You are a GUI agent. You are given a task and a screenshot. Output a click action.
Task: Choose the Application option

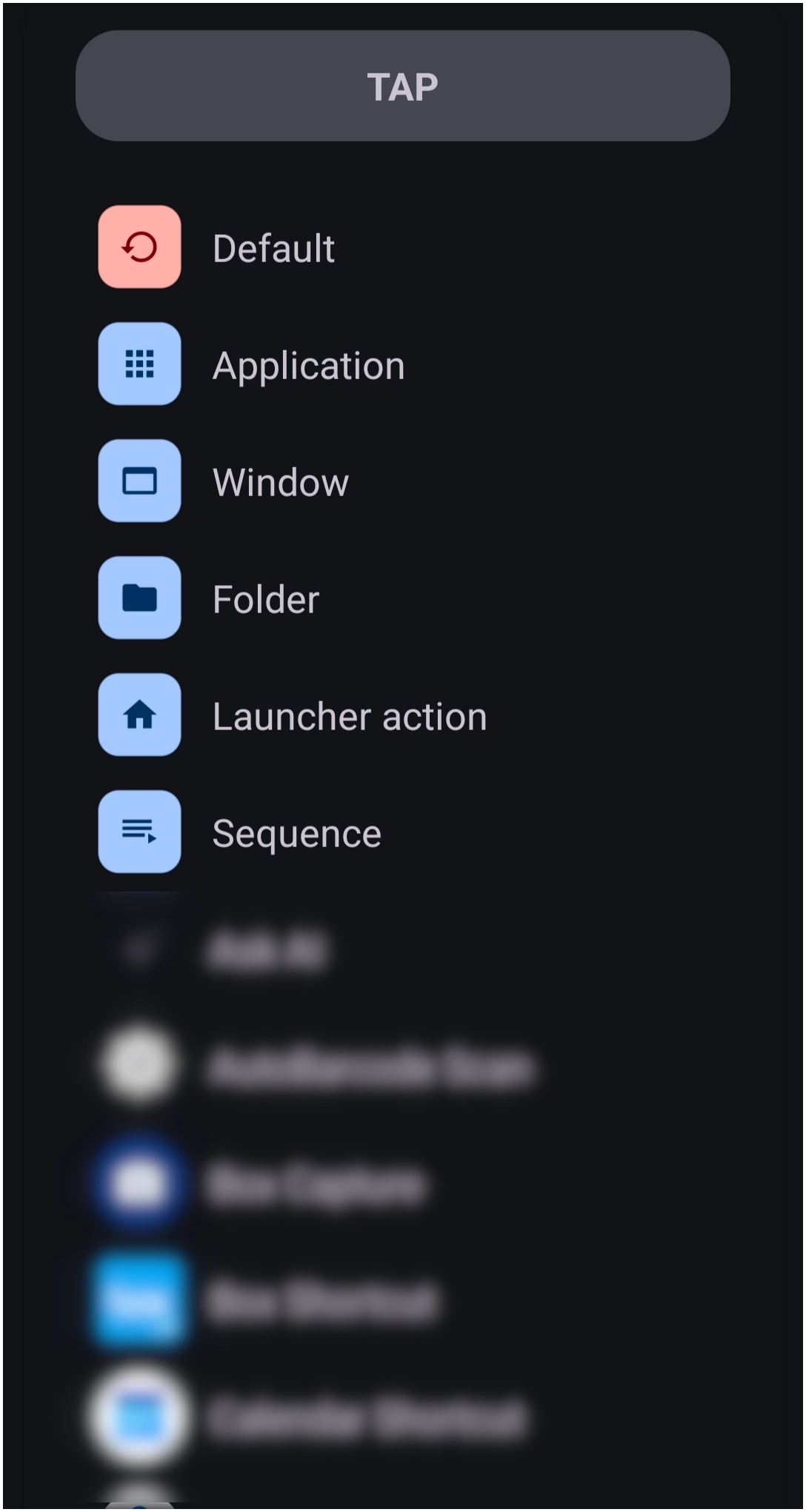click(402, 364)
